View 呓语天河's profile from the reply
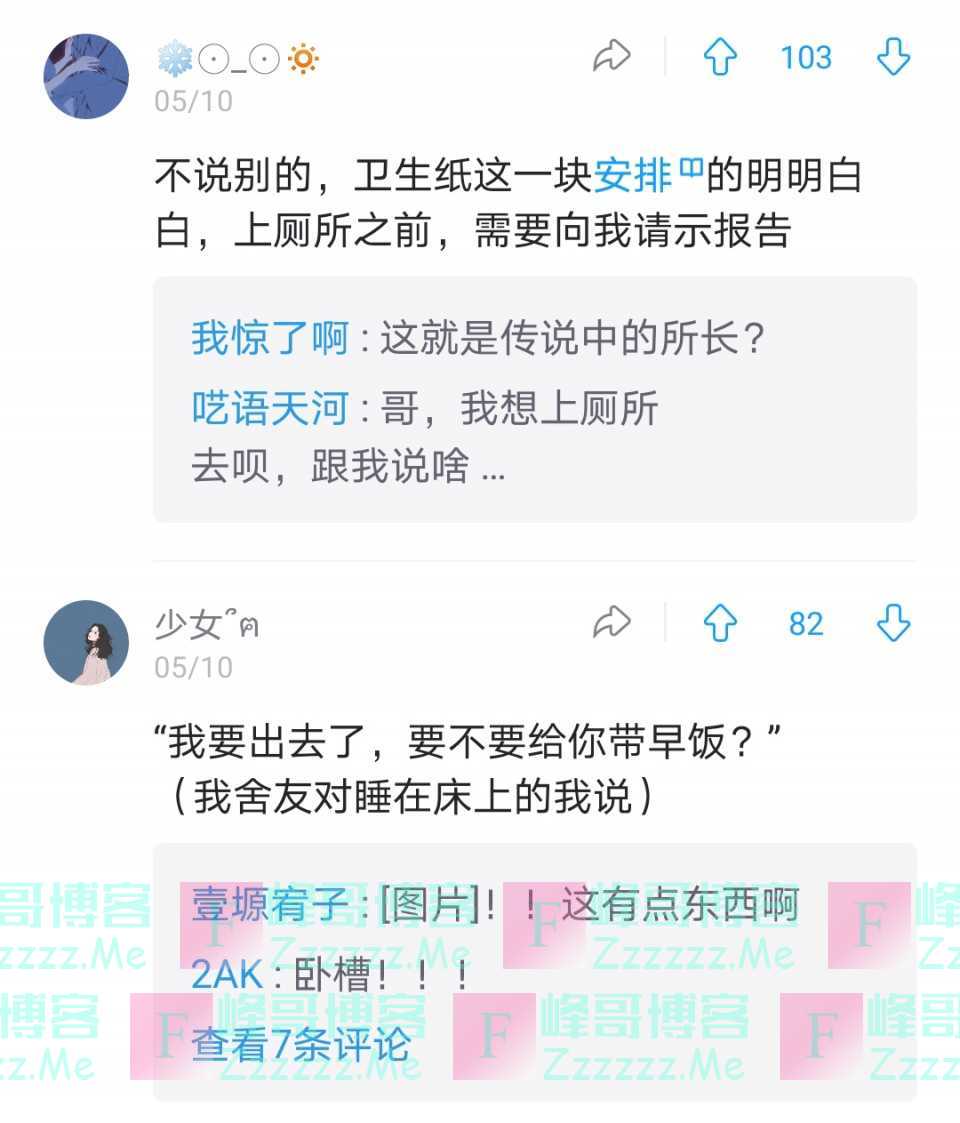The width and height of the screenshot is (960, 1123). (x=269, y=409)
